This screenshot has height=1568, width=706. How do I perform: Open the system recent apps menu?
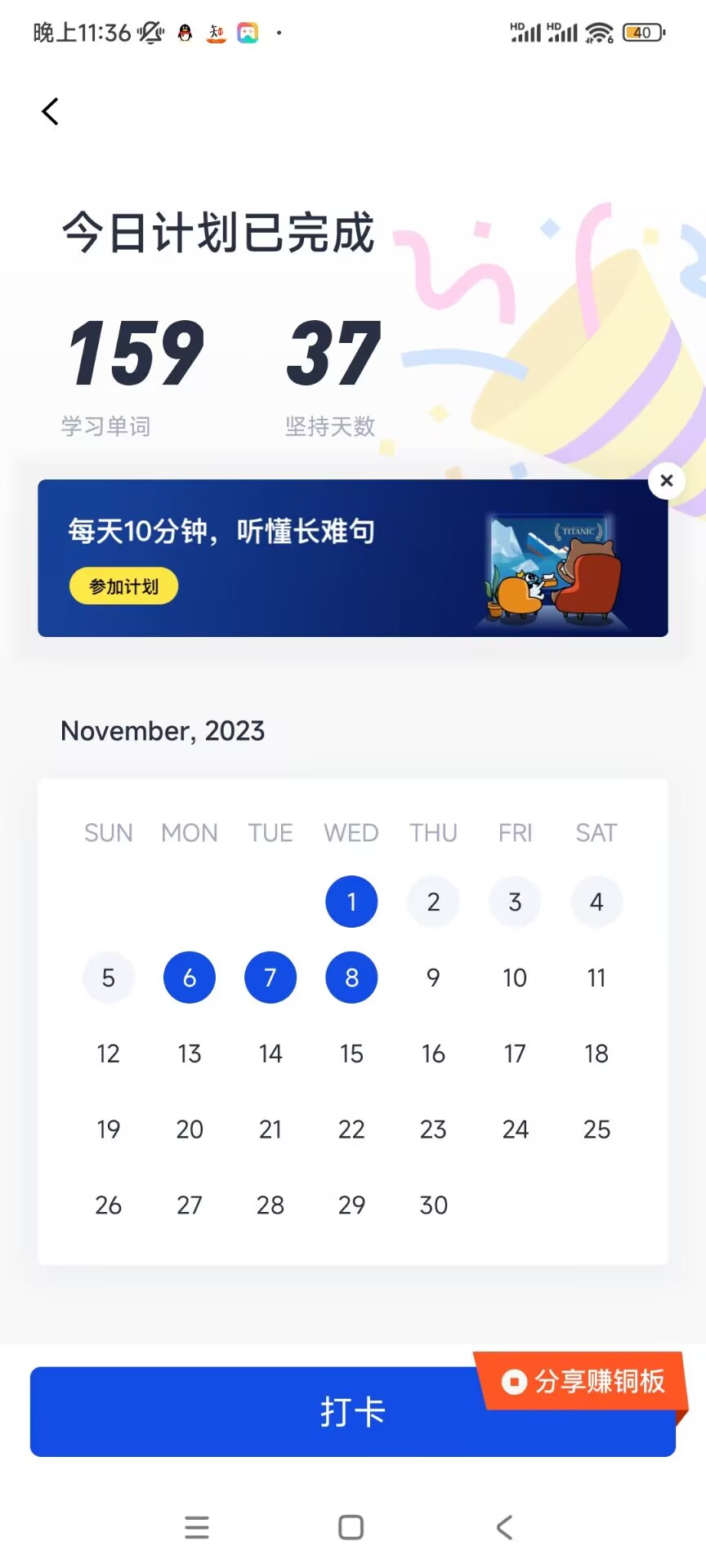[x=197, y=1527]
